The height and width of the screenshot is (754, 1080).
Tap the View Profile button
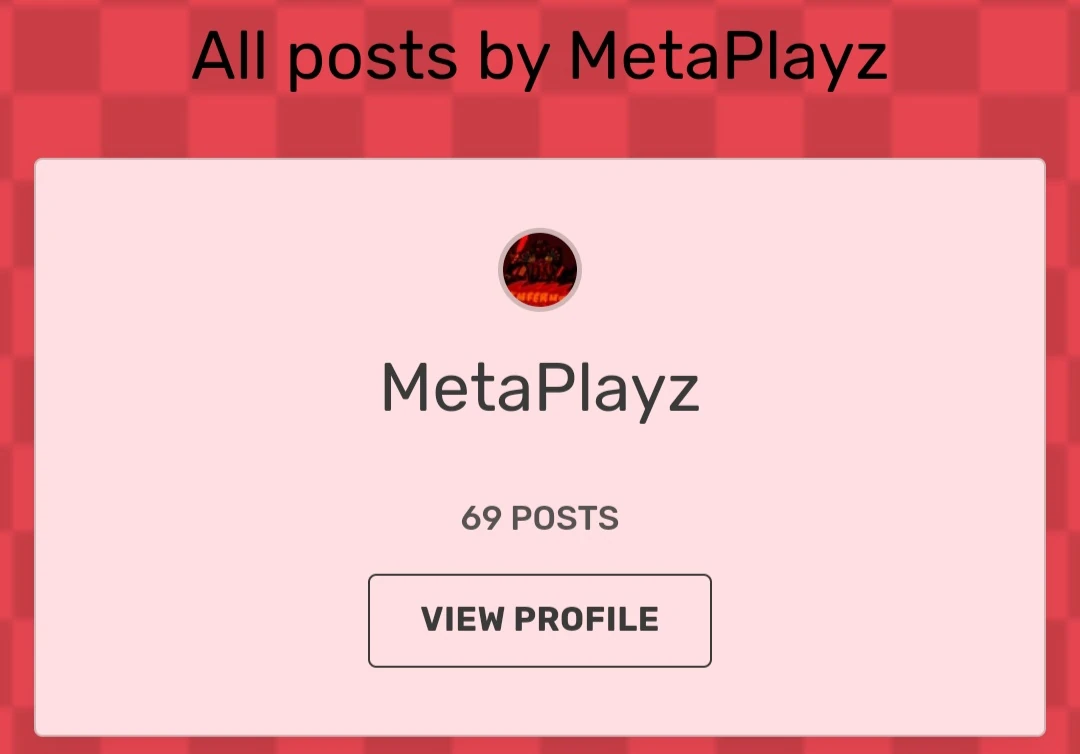pos(539,620)
